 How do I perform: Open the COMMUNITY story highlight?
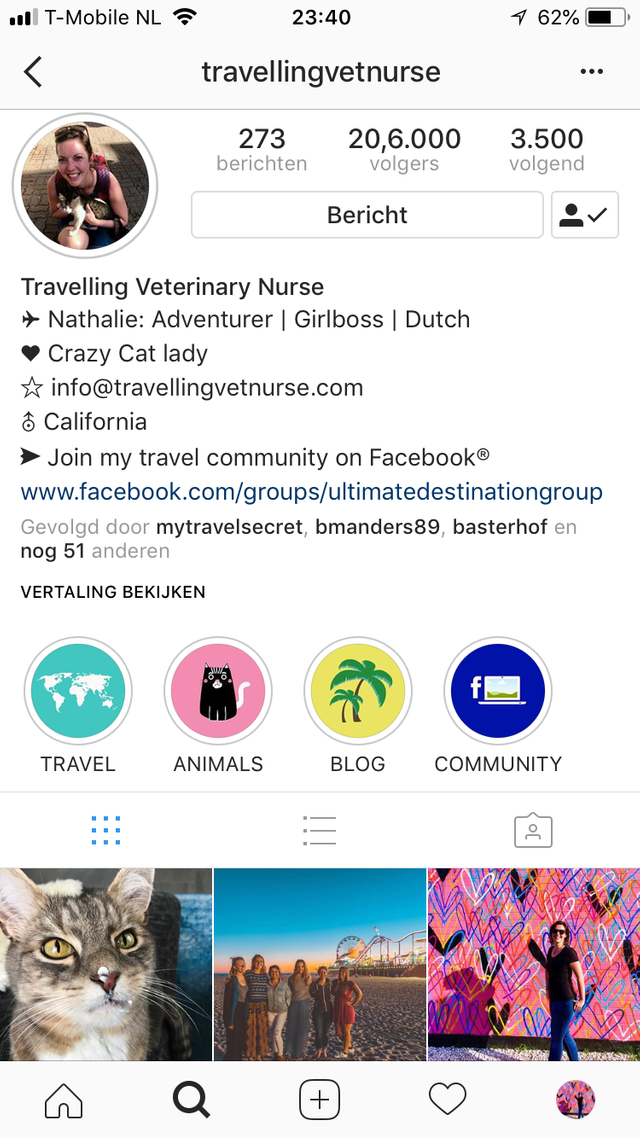tap(497, 691)
